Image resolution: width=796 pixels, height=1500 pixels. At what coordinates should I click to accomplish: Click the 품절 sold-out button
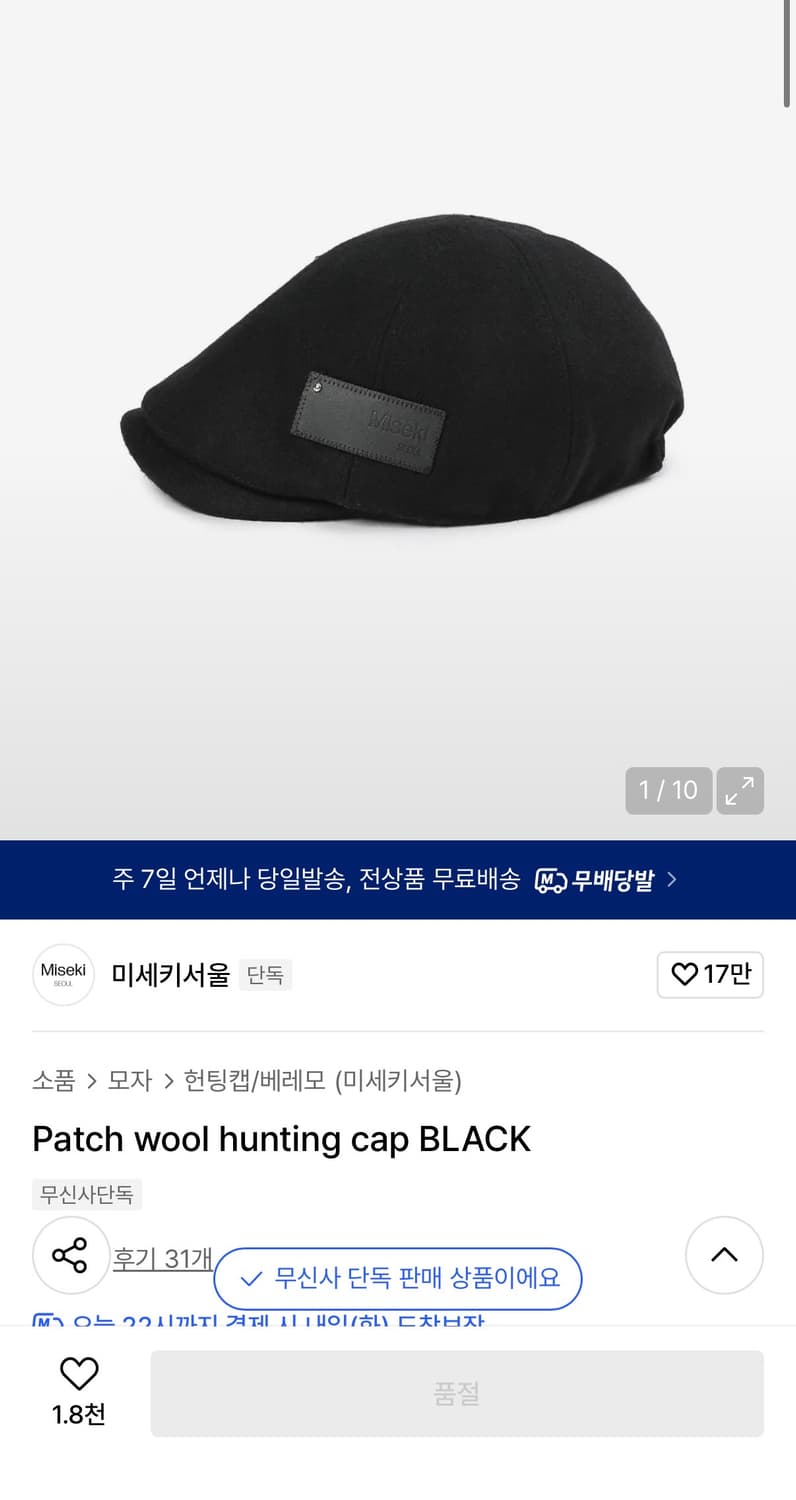pos(457,1393)
